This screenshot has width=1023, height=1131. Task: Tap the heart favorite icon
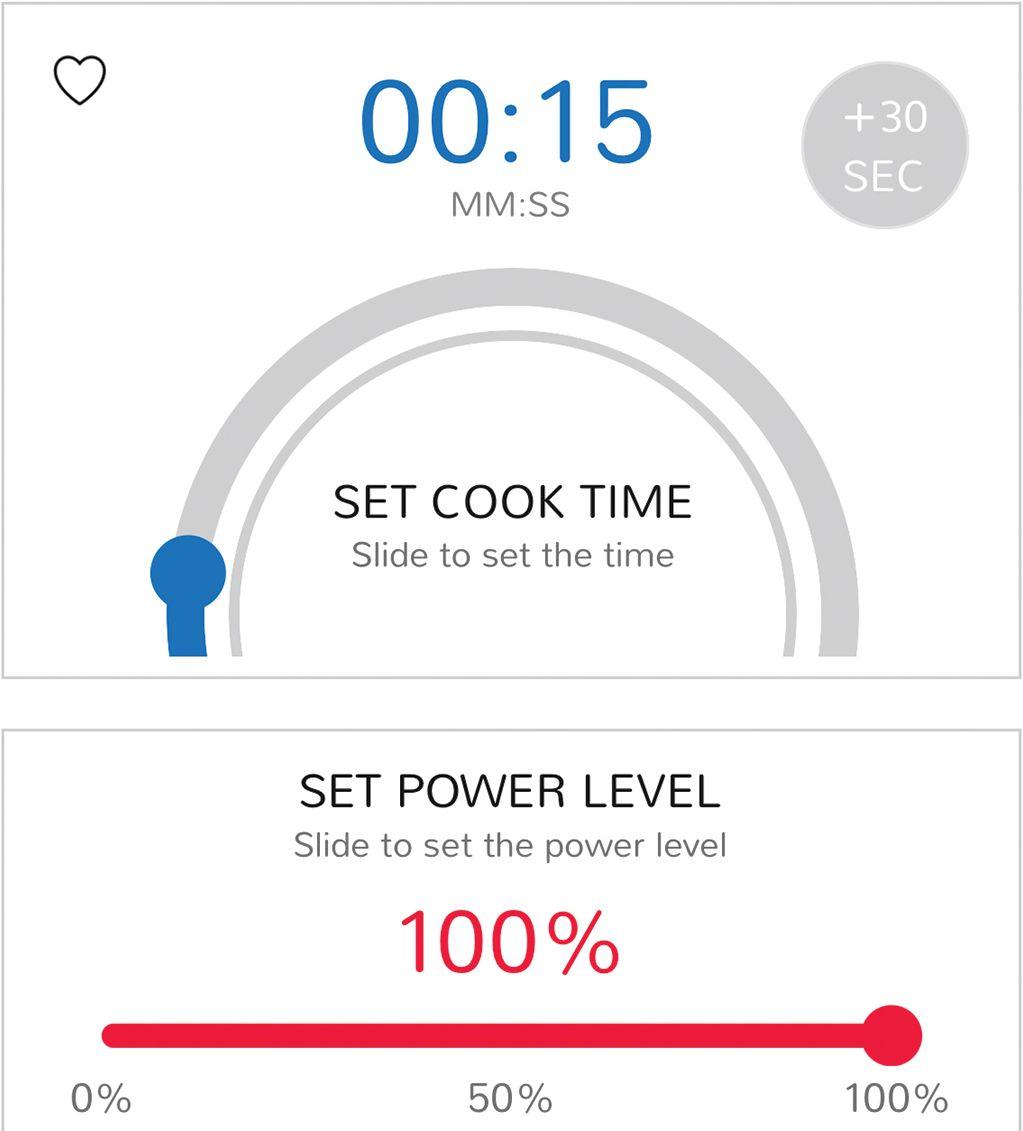tap(79, 80)
